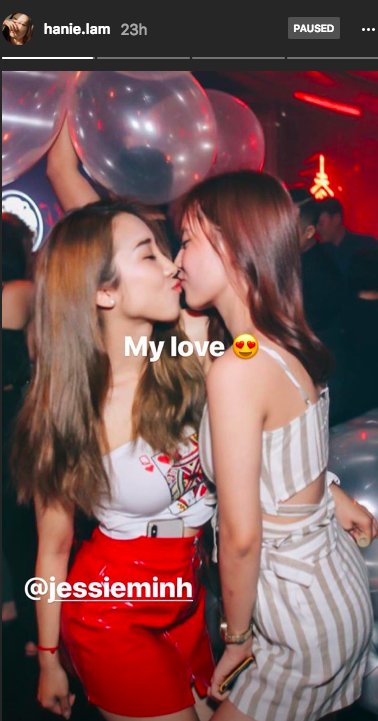Tap the hanie.lam username
The height and width of the screenshot is (721, 378).
coord(77,29)
